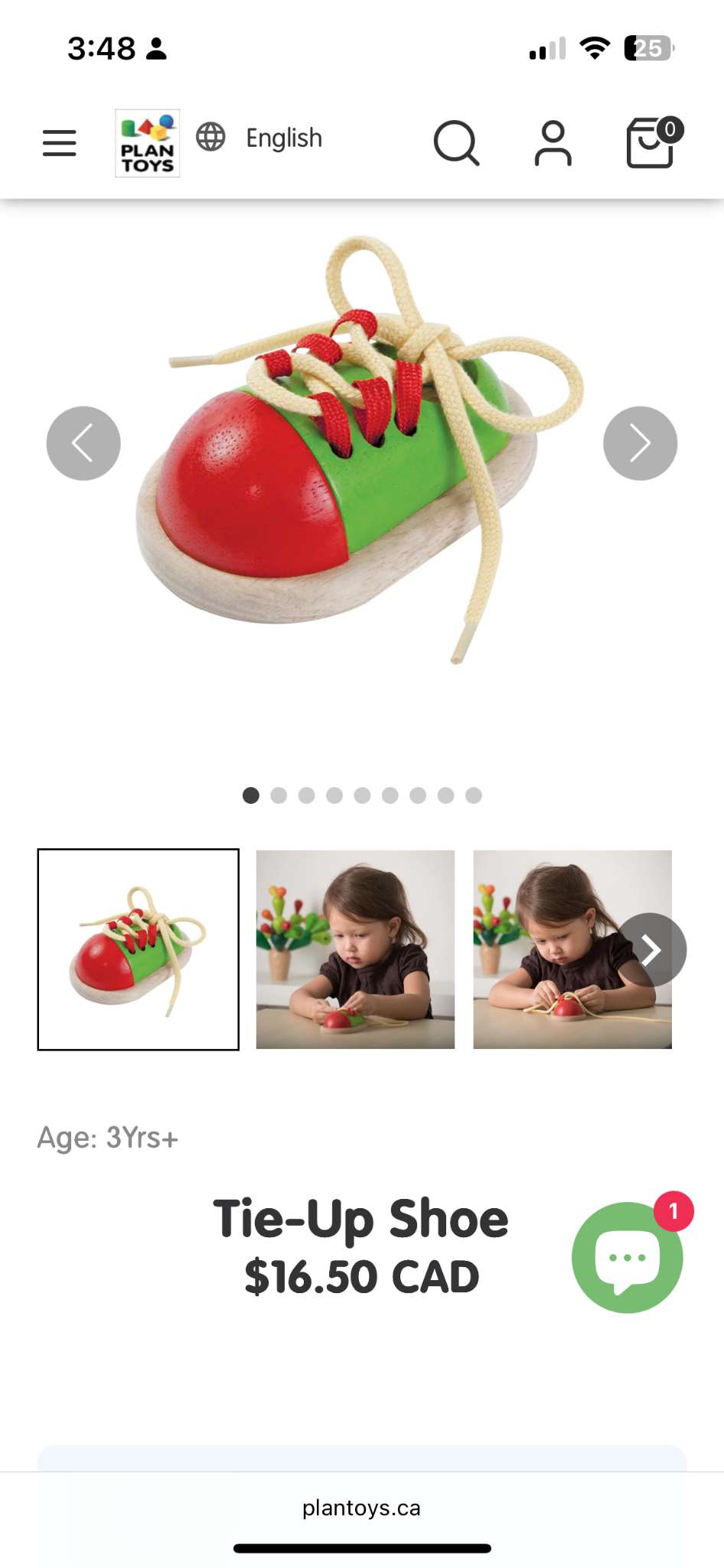Viewport: 724px width, 1568px height.
Task: Open the account profile icon
Action: coord(553,143)
